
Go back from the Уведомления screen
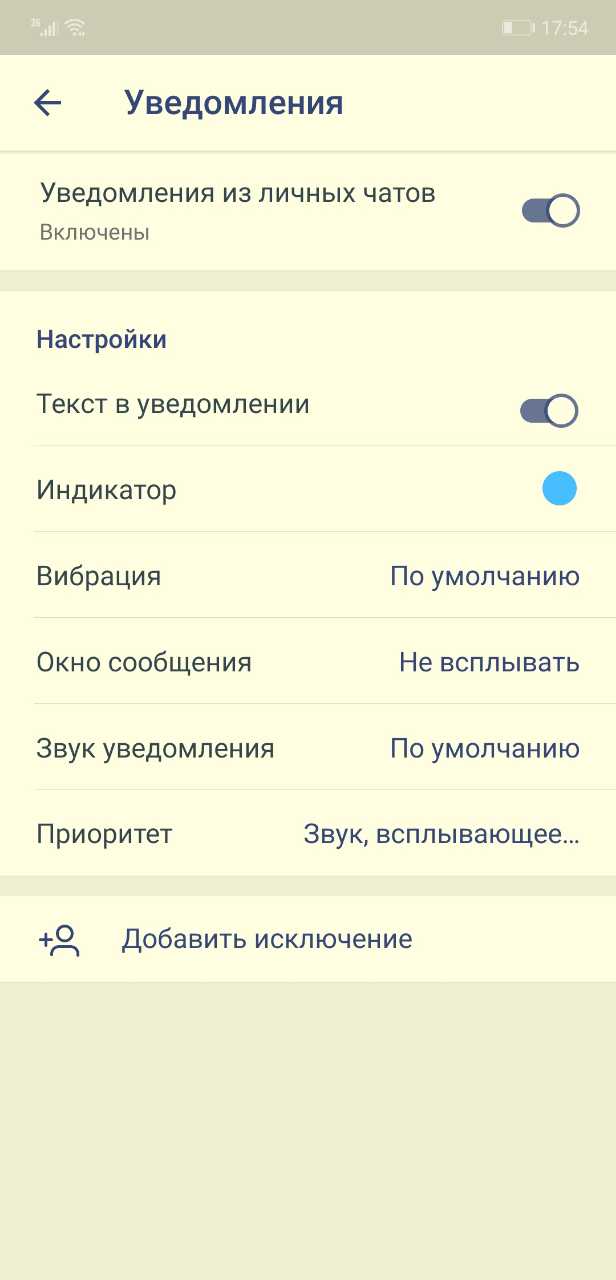[48, 103]
